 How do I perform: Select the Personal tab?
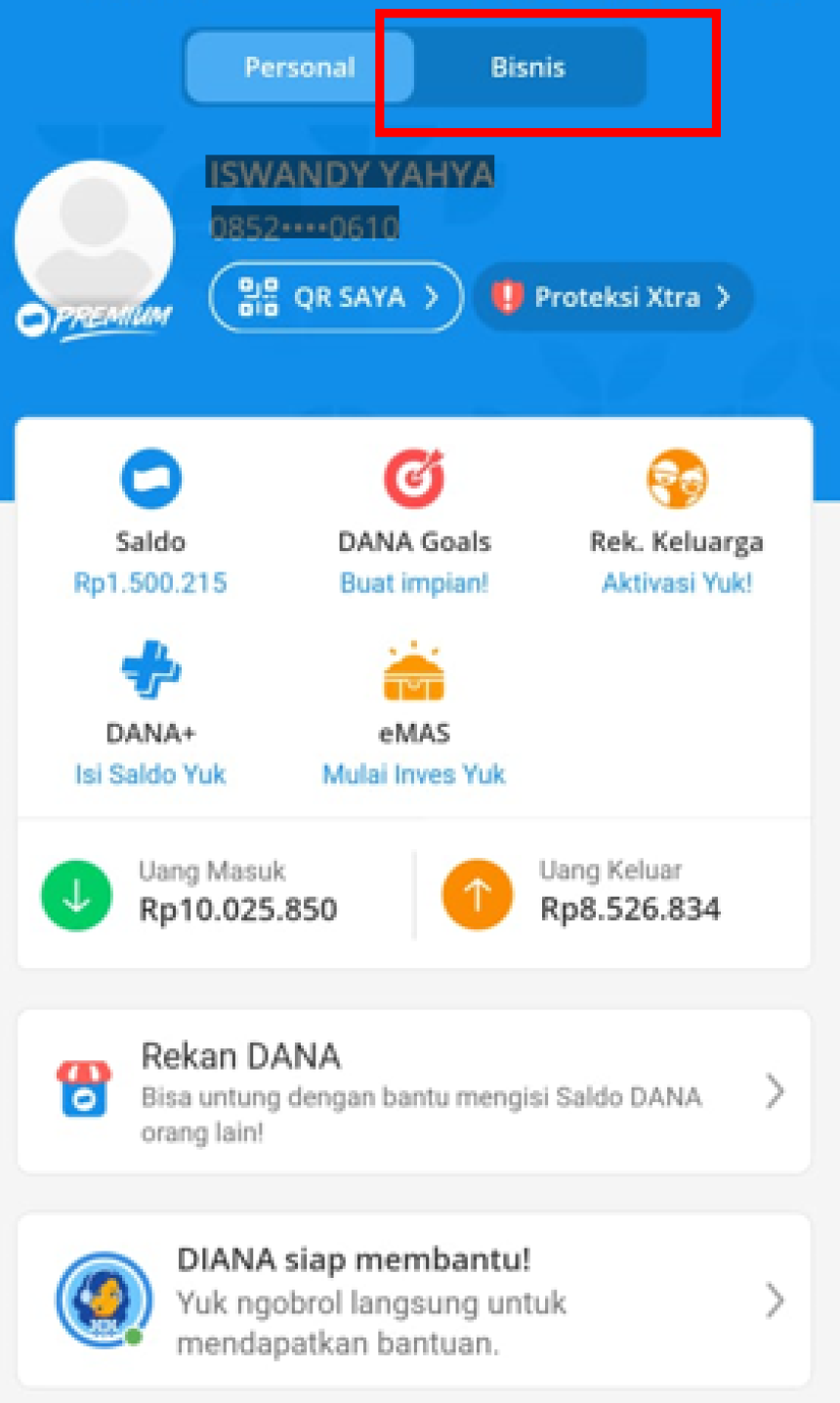tap(300, 67)
